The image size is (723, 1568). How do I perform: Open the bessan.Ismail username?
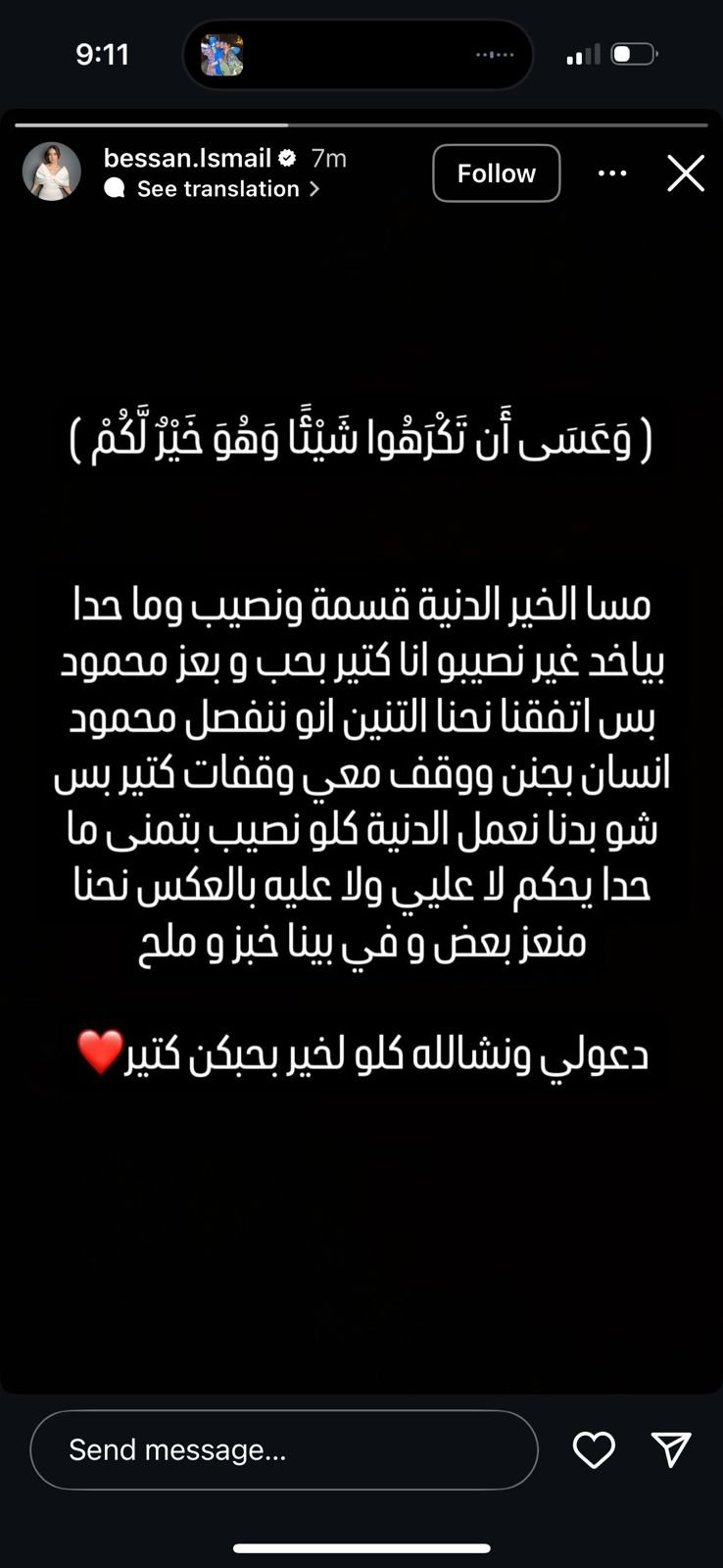187,158
